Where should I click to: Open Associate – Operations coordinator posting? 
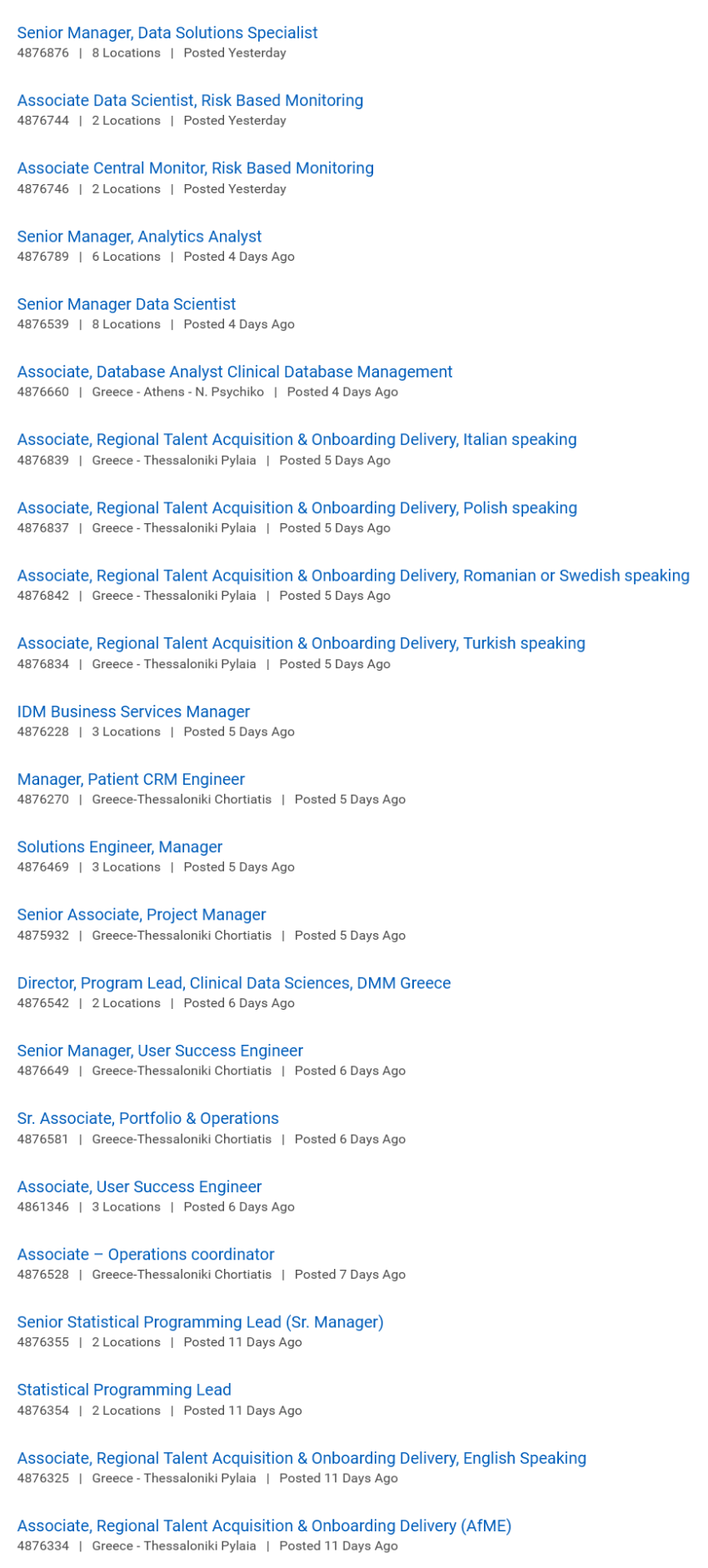point(146,1254)
